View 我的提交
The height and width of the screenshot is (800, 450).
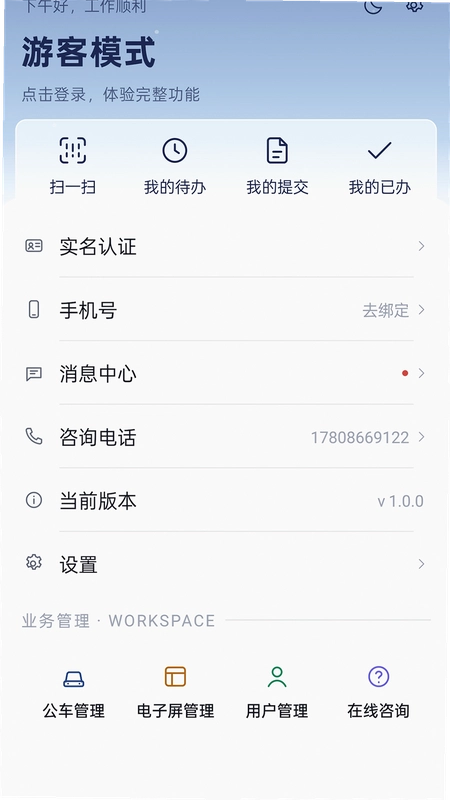tap(278, 166)
